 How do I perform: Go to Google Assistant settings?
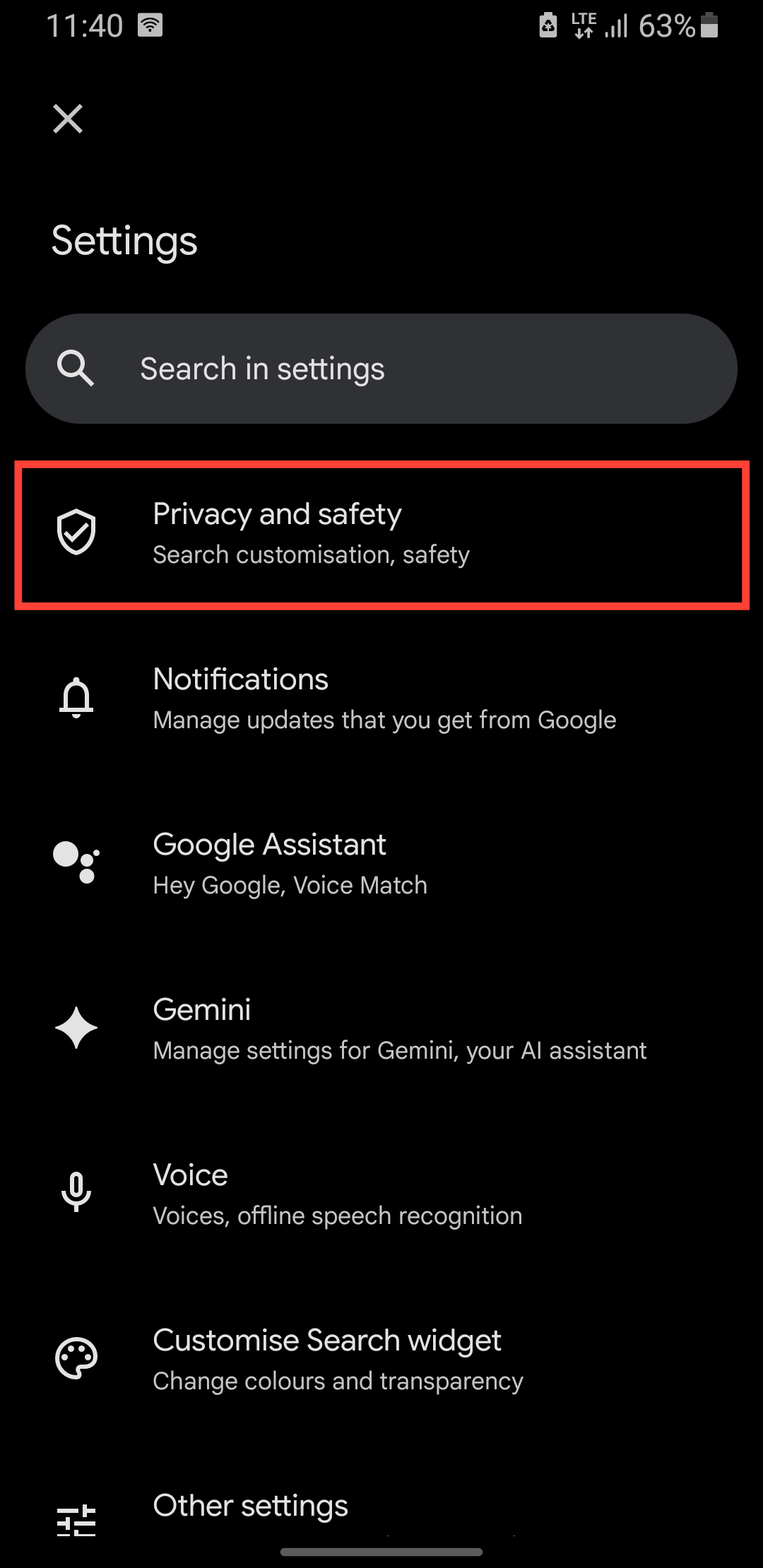(381, 864)
